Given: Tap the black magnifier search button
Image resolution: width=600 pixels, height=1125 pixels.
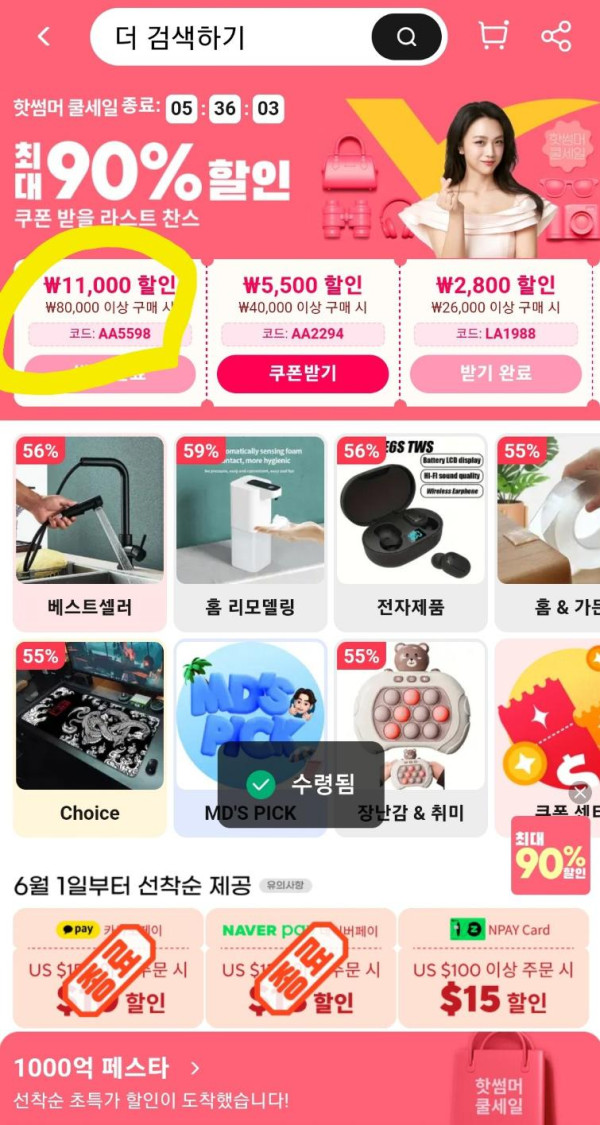Looking at the screenshot, I should coord(406,38).
